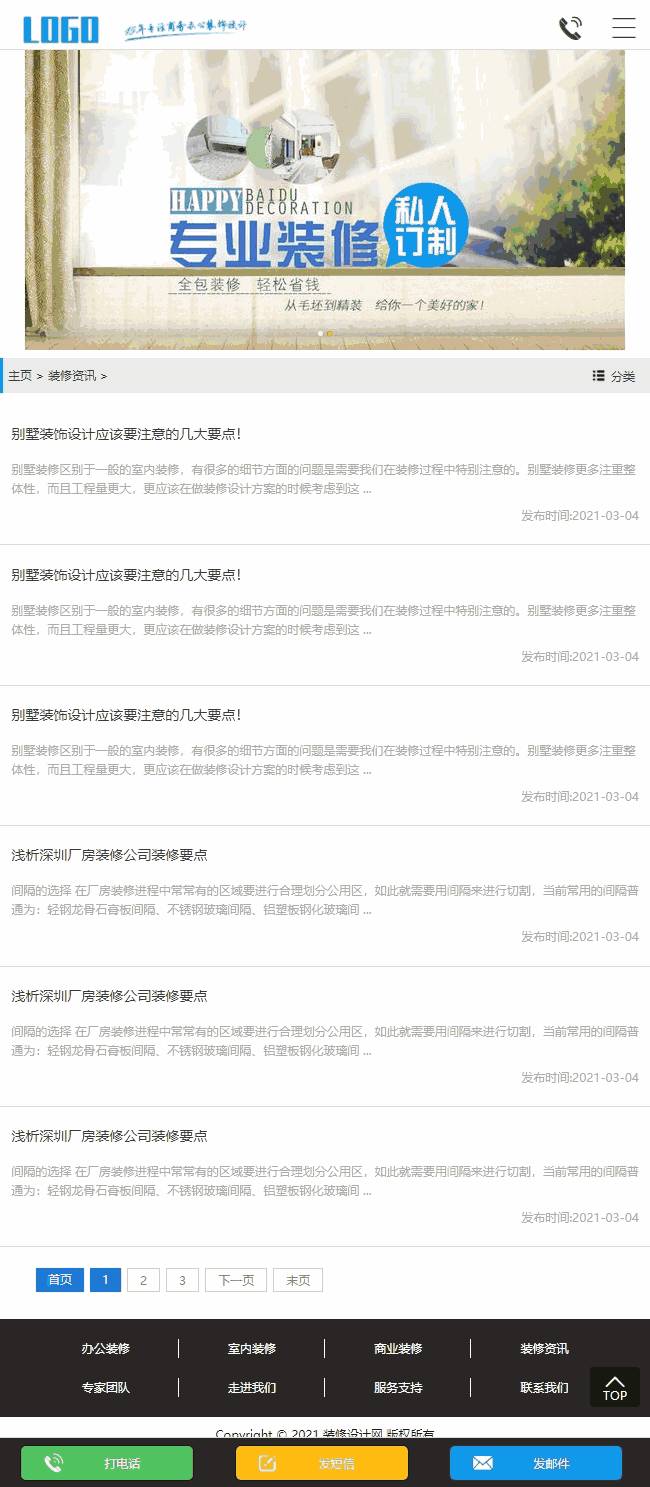Screen dimensions: 650x1487
Task: Open 室内装修 footer link
Action: pos(252,1348)
